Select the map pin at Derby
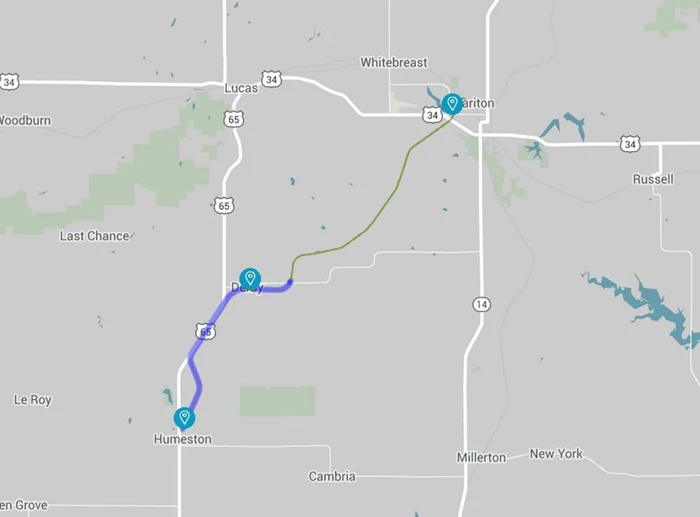The width and height of the screenshot is (700, 517). (250, 279)
